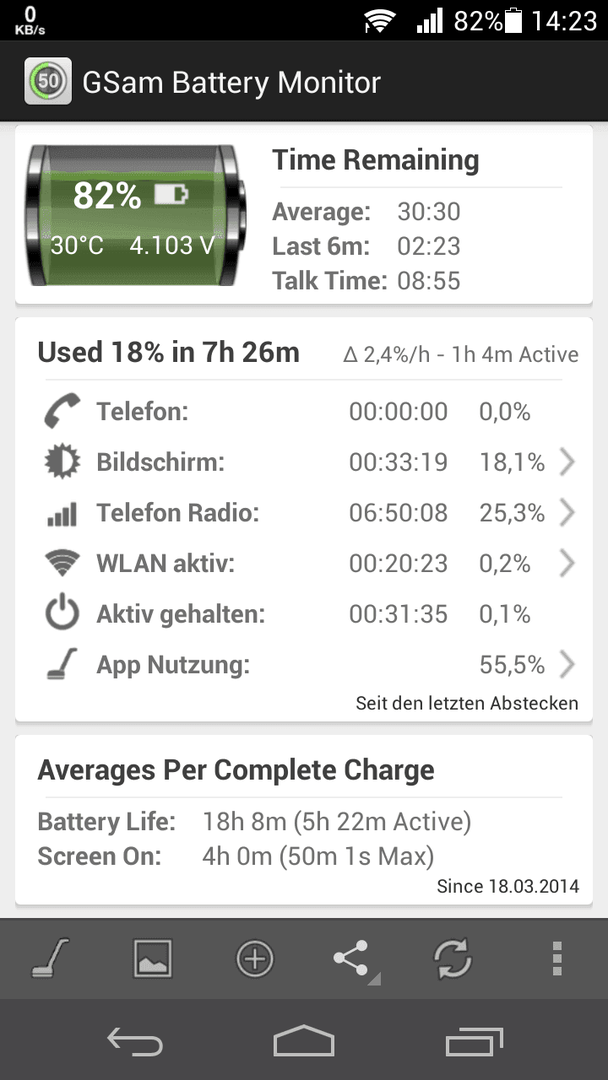Tap the green battery gauge
Screen dimensions: 608x1080
(x=136, y=215)
